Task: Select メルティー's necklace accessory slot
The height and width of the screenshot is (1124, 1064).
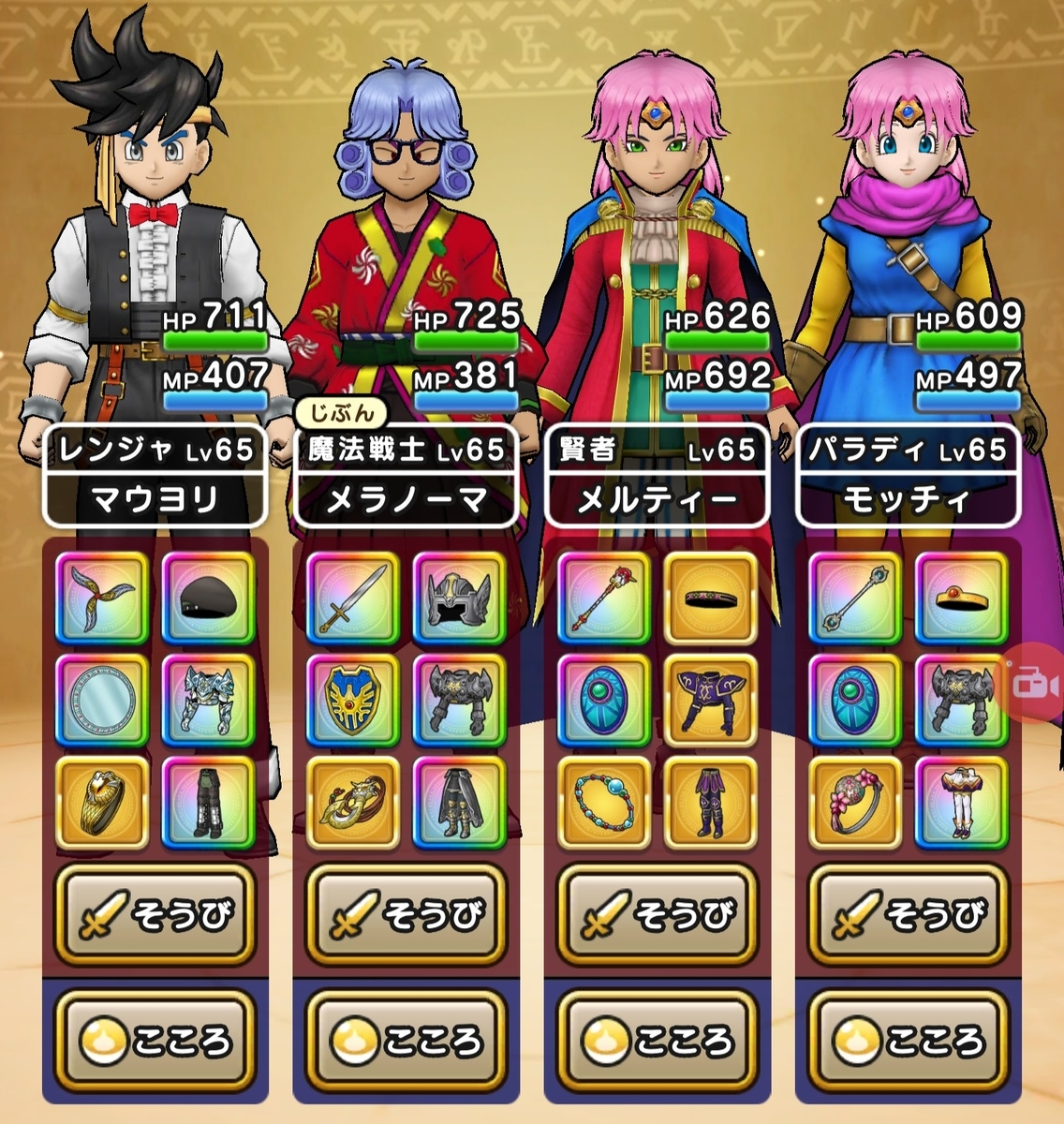Action: (x=604, y=803)
